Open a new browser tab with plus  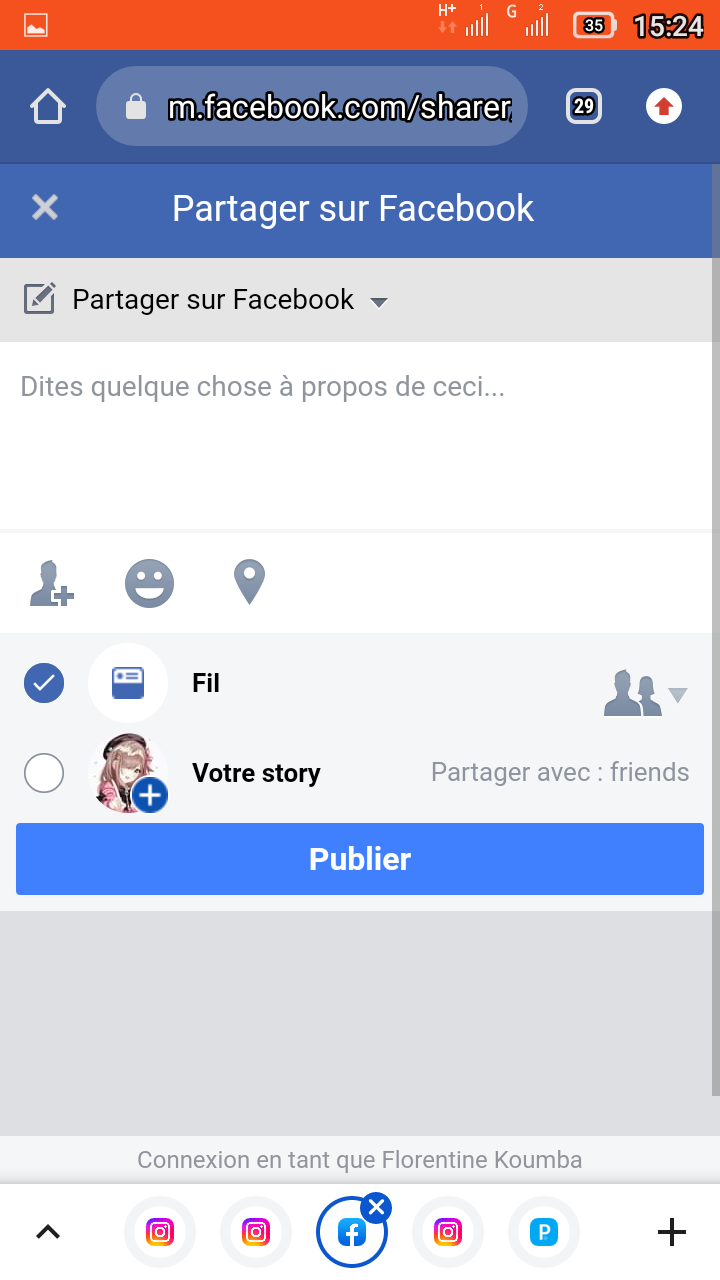(672, 1232)
